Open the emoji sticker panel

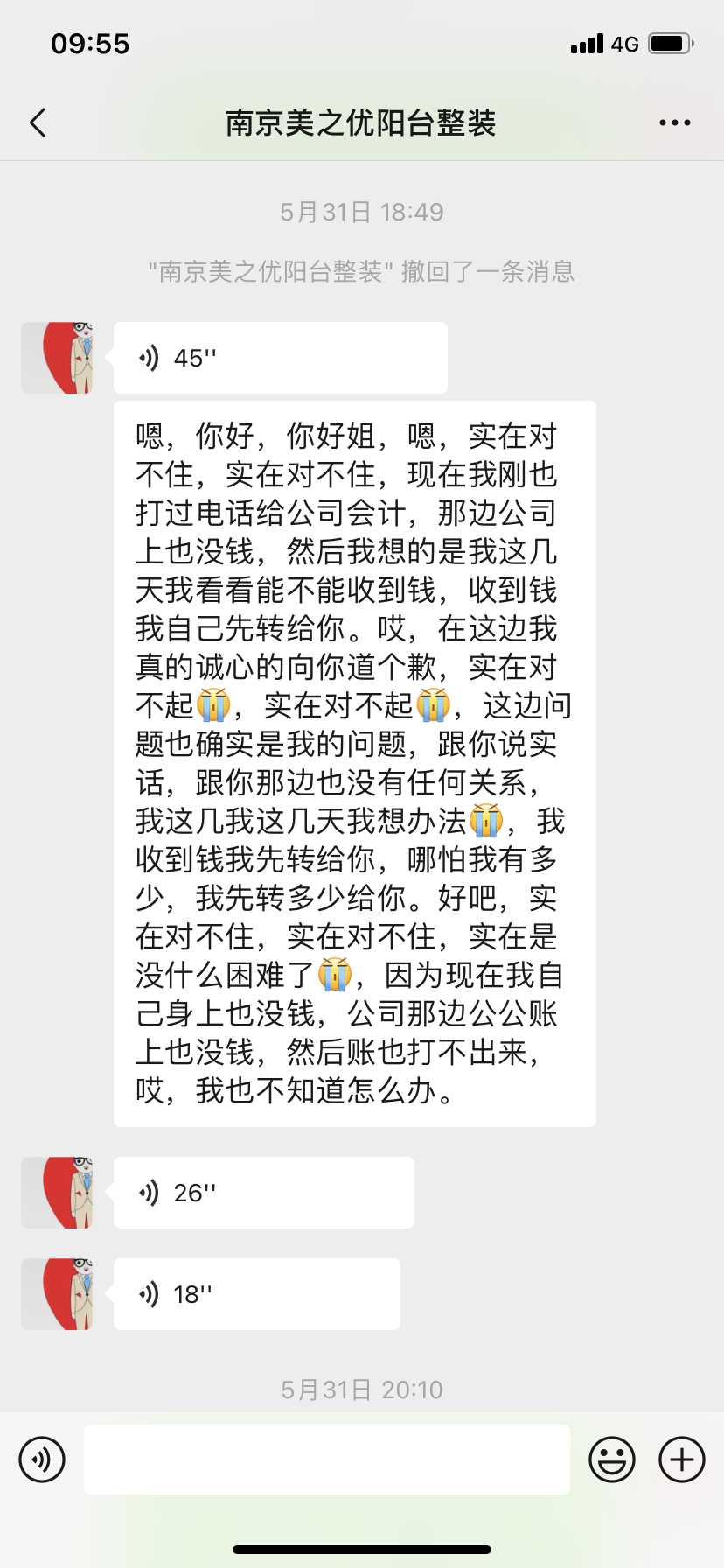click(611, 1459)
